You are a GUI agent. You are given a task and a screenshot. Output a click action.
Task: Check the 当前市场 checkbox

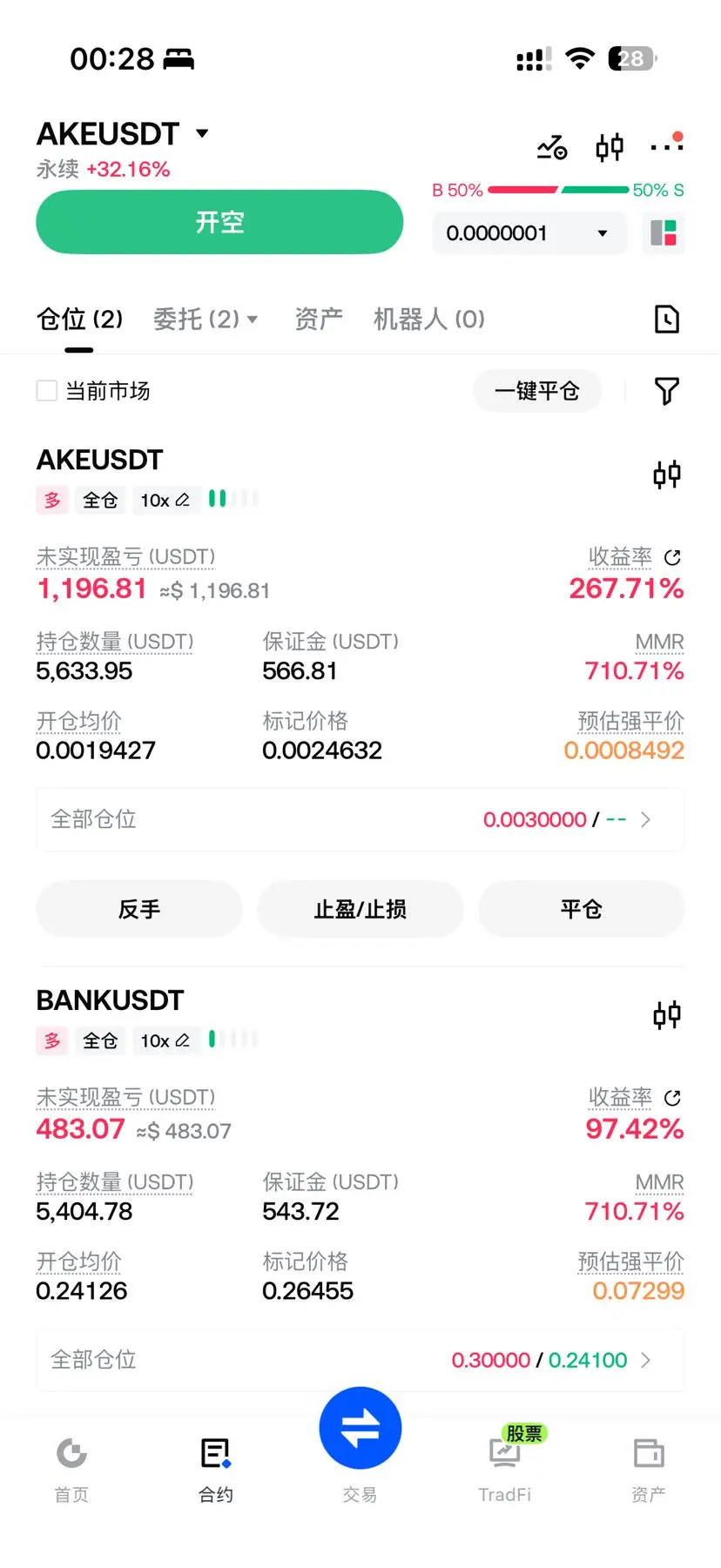click(47, 391)
